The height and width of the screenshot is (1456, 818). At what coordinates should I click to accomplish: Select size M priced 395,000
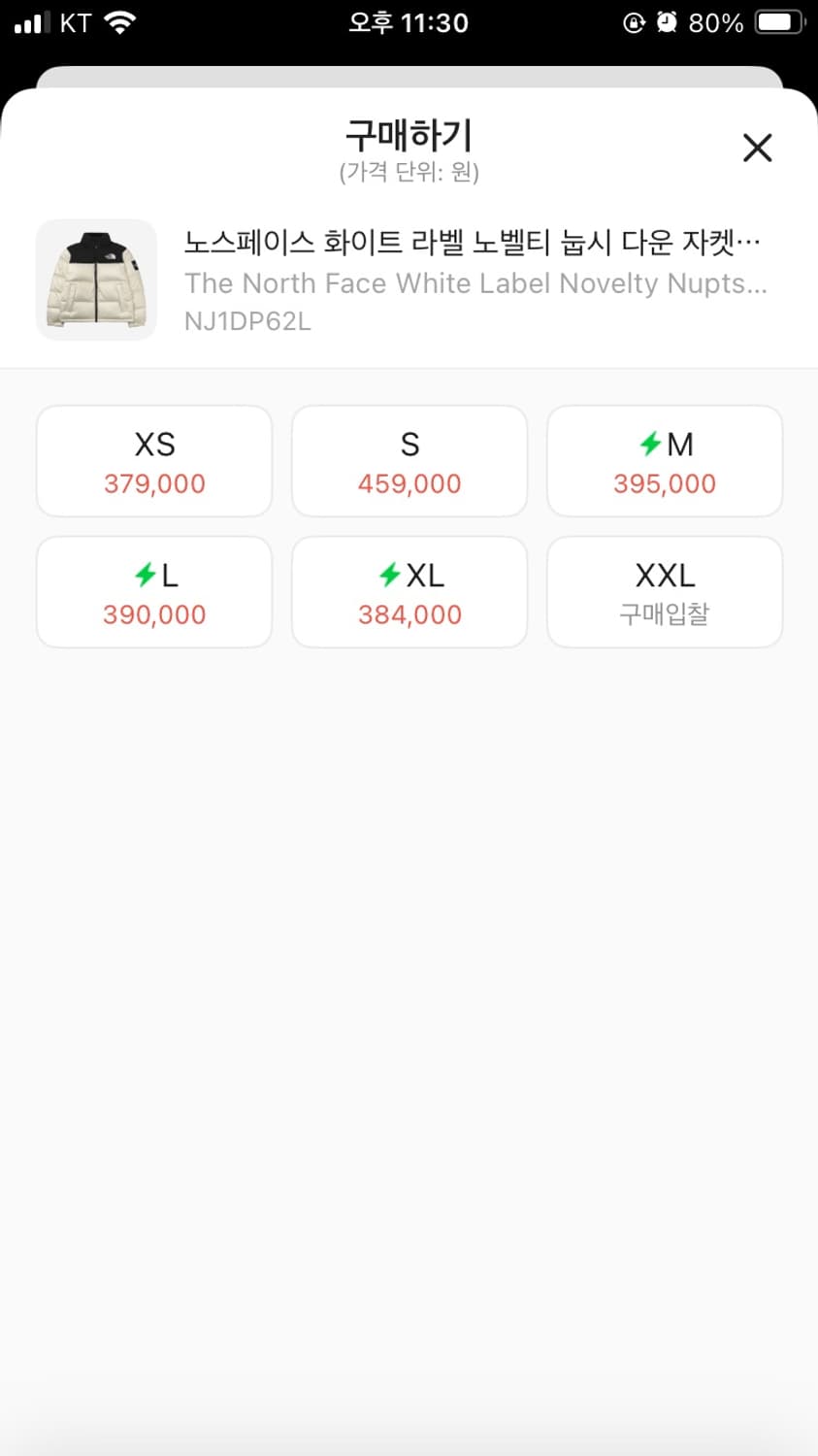pos(664,460)
